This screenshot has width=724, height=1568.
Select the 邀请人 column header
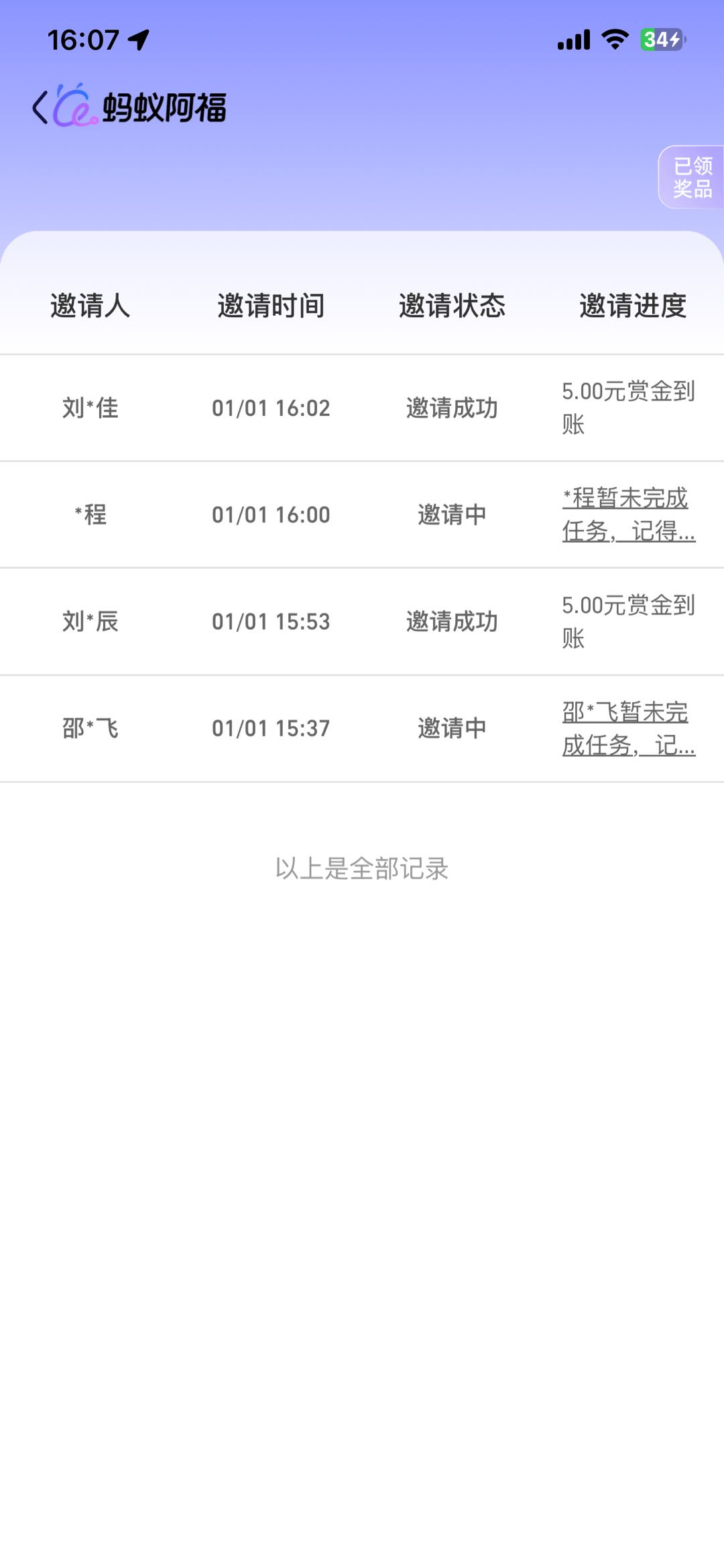(x=90, y=306)
